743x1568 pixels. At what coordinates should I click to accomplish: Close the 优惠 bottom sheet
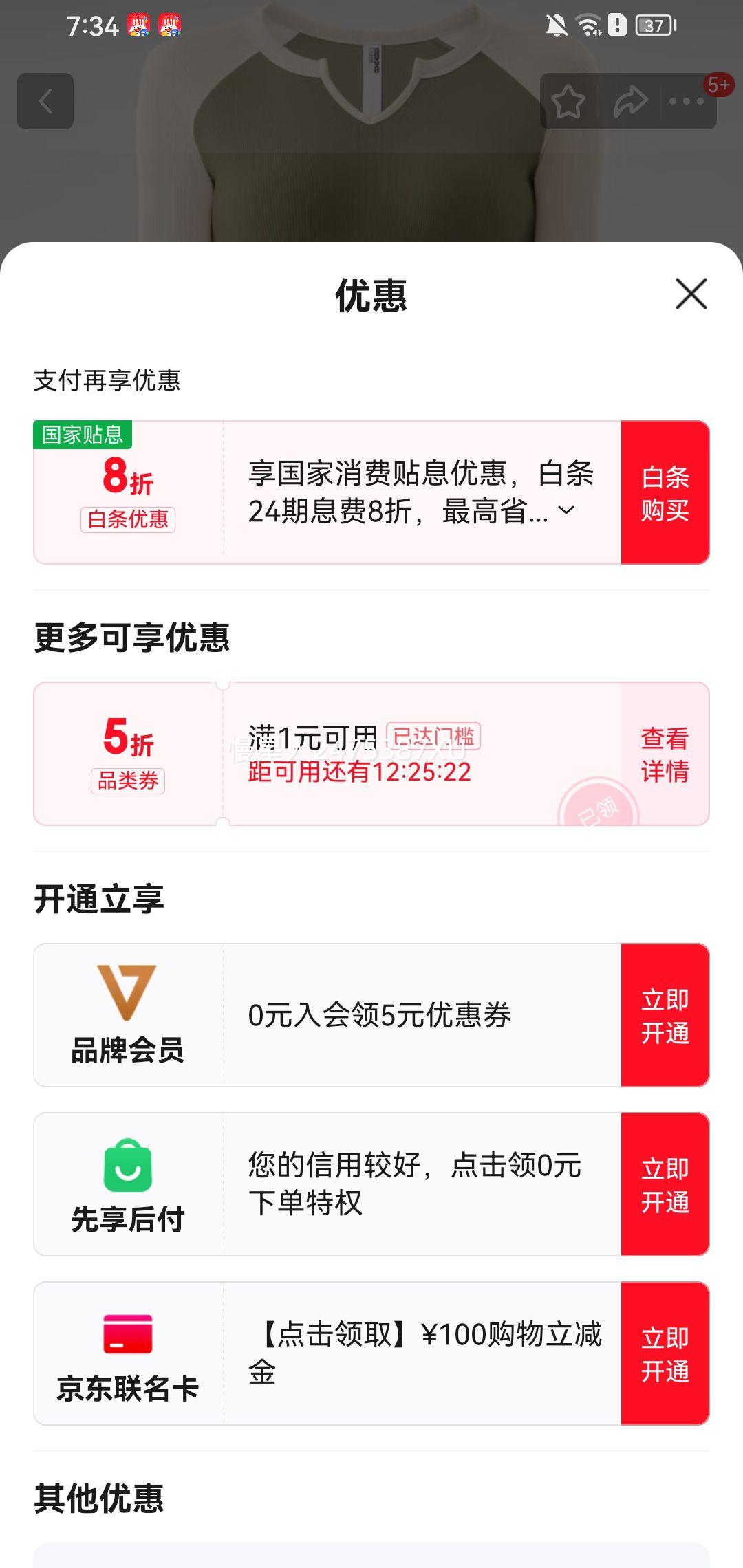[x=691, y=294]
